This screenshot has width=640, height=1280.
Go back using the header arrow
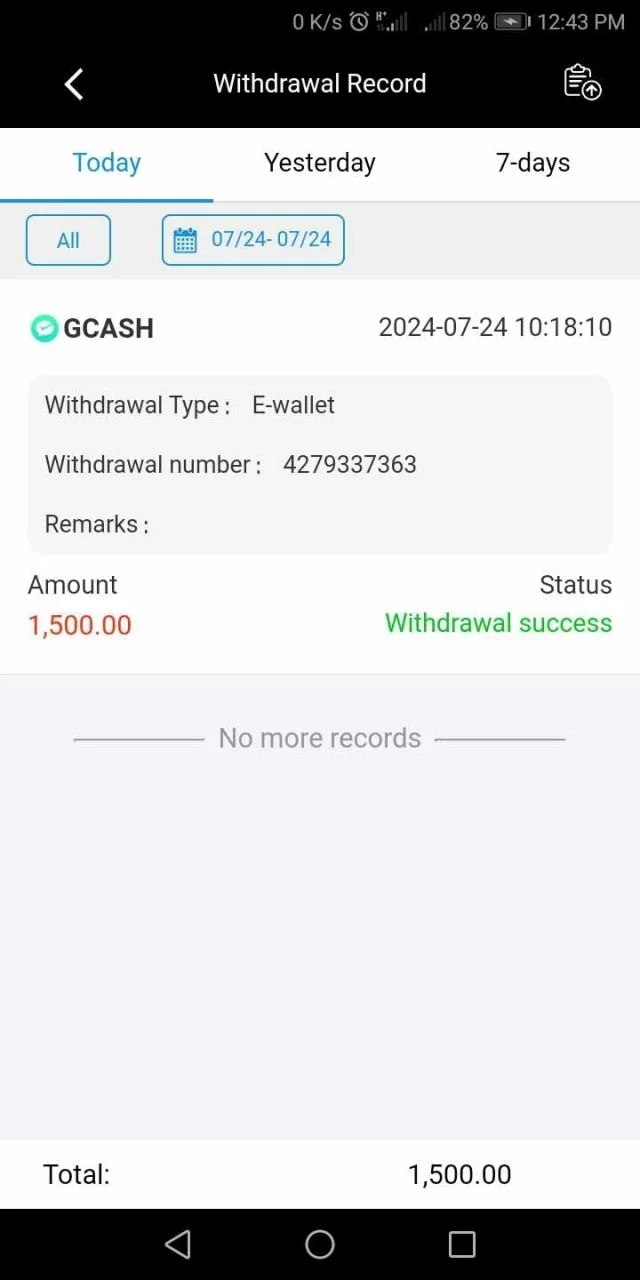pyautogui.click(x=74, y=84)
